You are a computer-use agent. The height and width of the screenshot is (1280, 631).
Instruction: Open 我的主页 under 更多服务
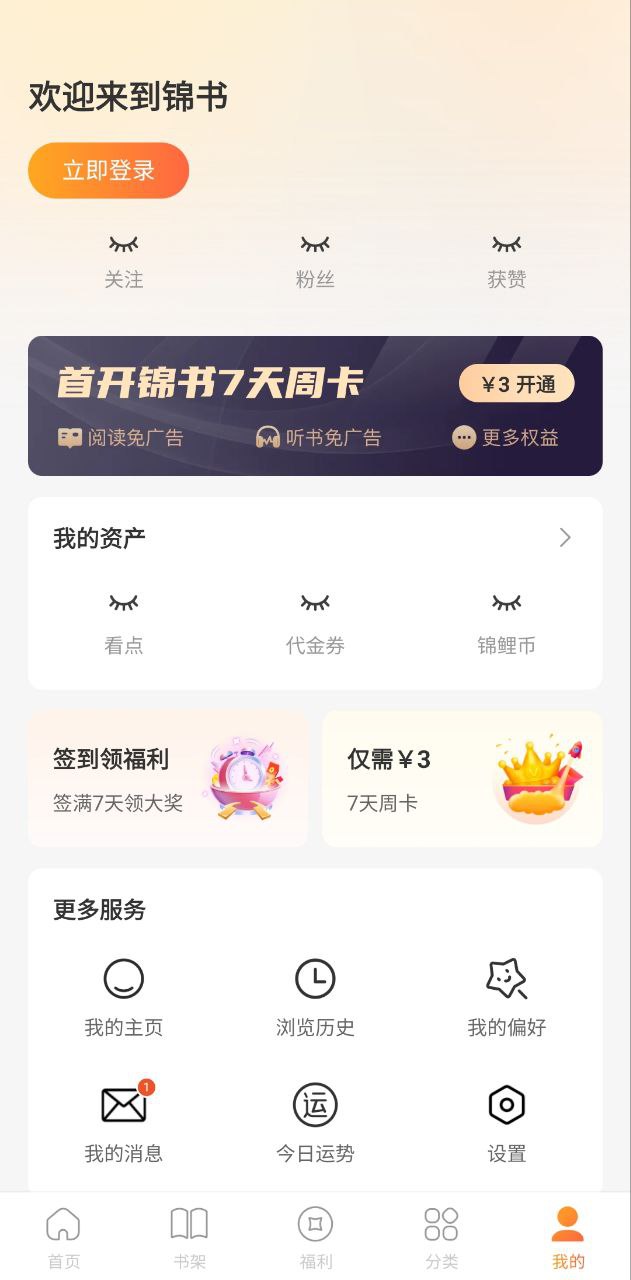(124, 998)
